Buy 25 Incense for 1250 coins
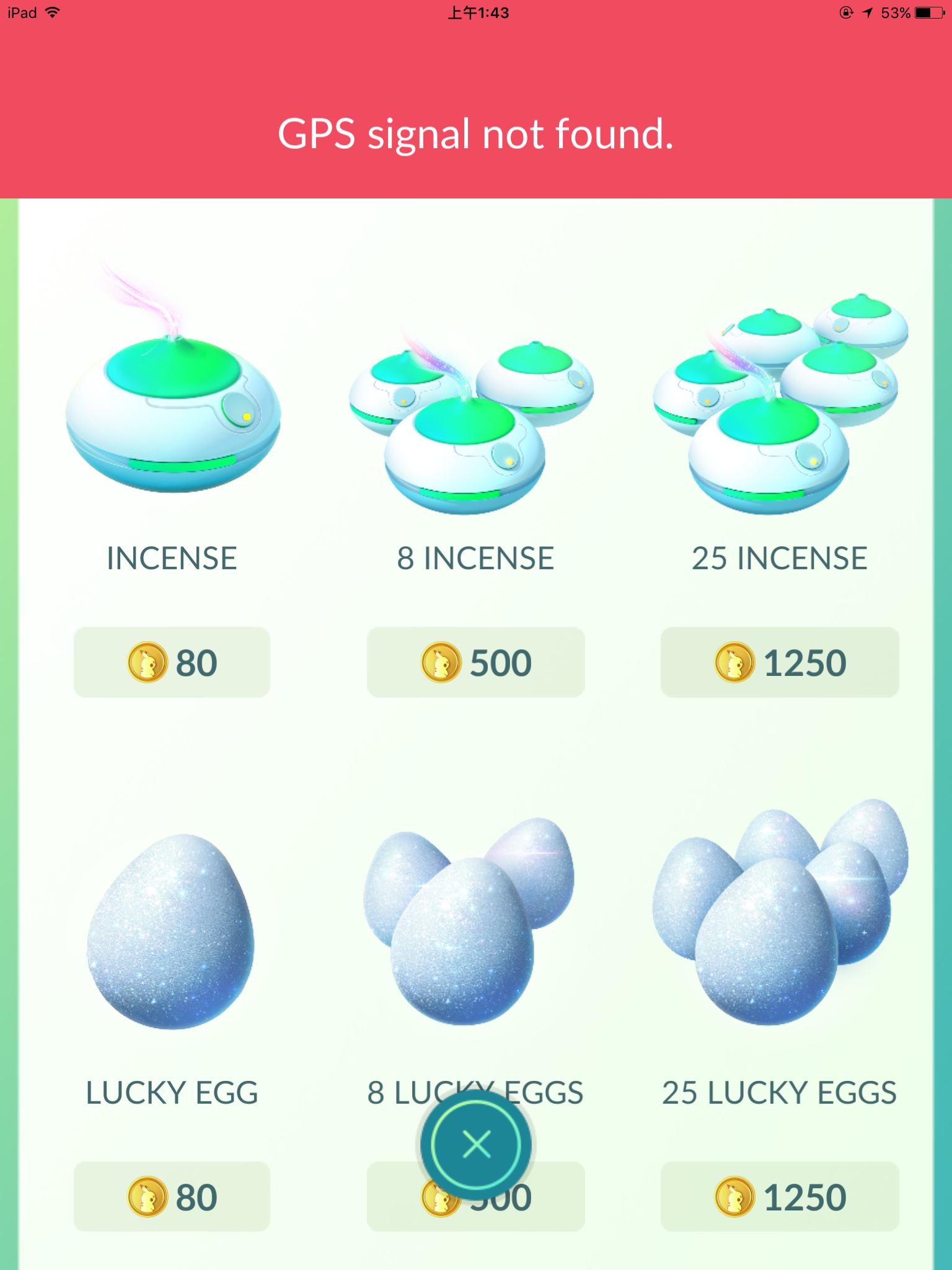Viewport: 952px width, 1270px height. pos(779,662)
